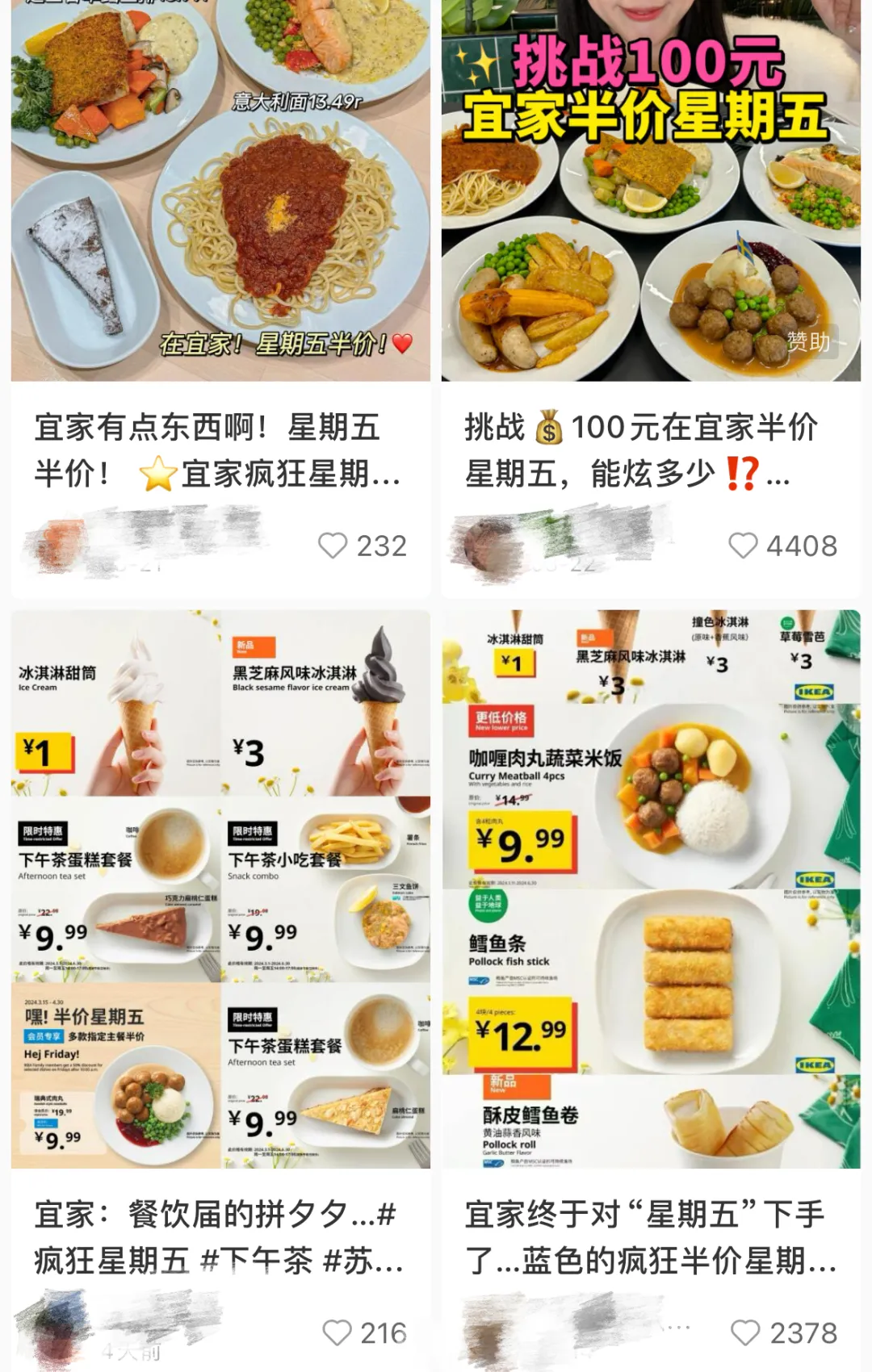Tap the heart on the 216-likes post

337,1332
